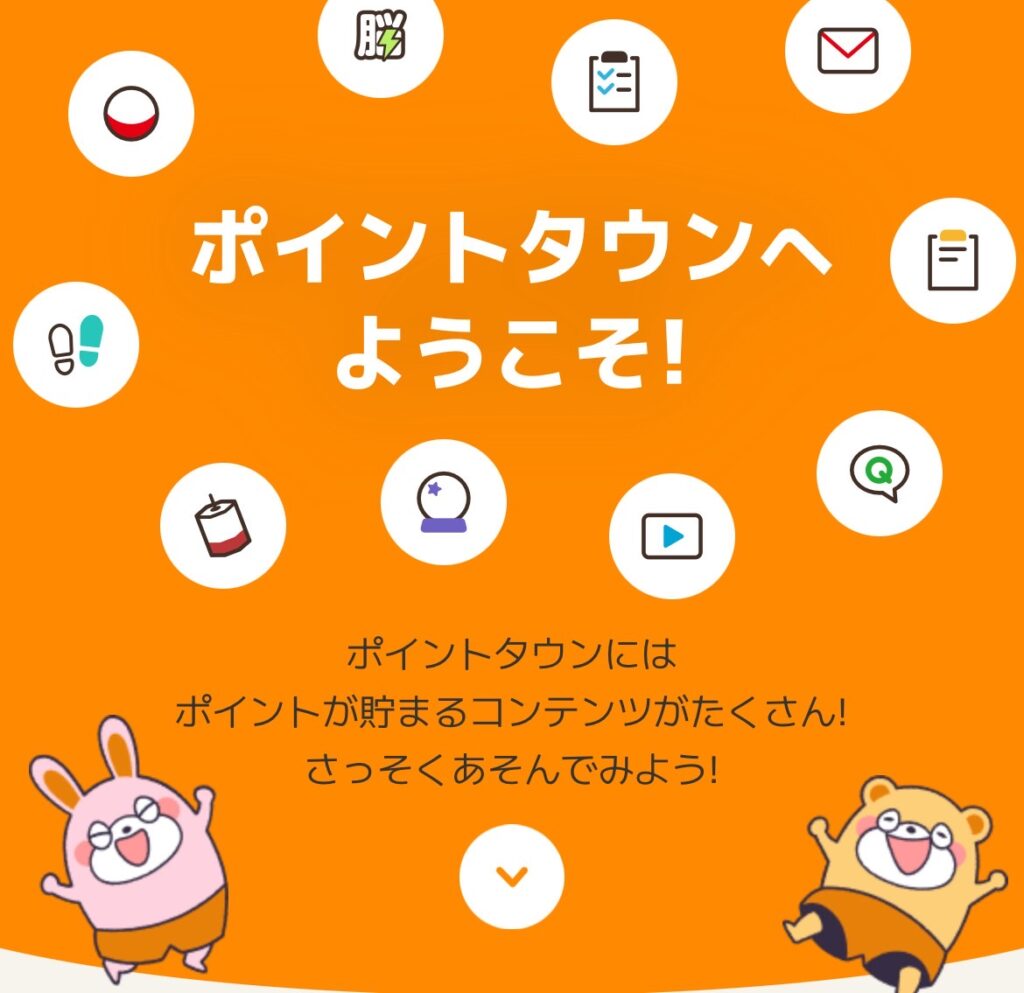The width and height of the screenshot is (1024, 993).
Task: Tap the down chevron button
Action: 511,876
